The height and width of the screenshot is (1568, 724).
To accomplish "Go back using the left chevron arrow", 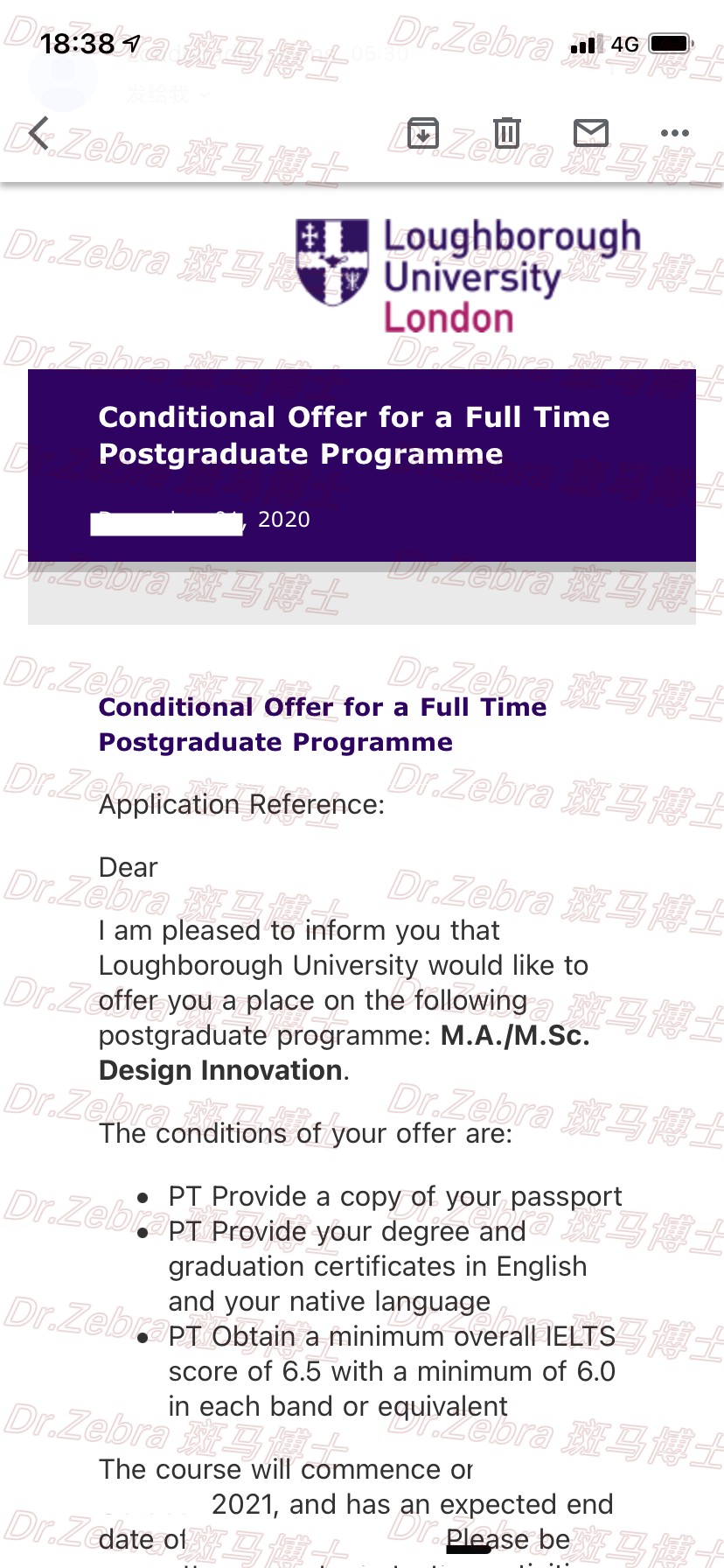I will tap(37, 133).
